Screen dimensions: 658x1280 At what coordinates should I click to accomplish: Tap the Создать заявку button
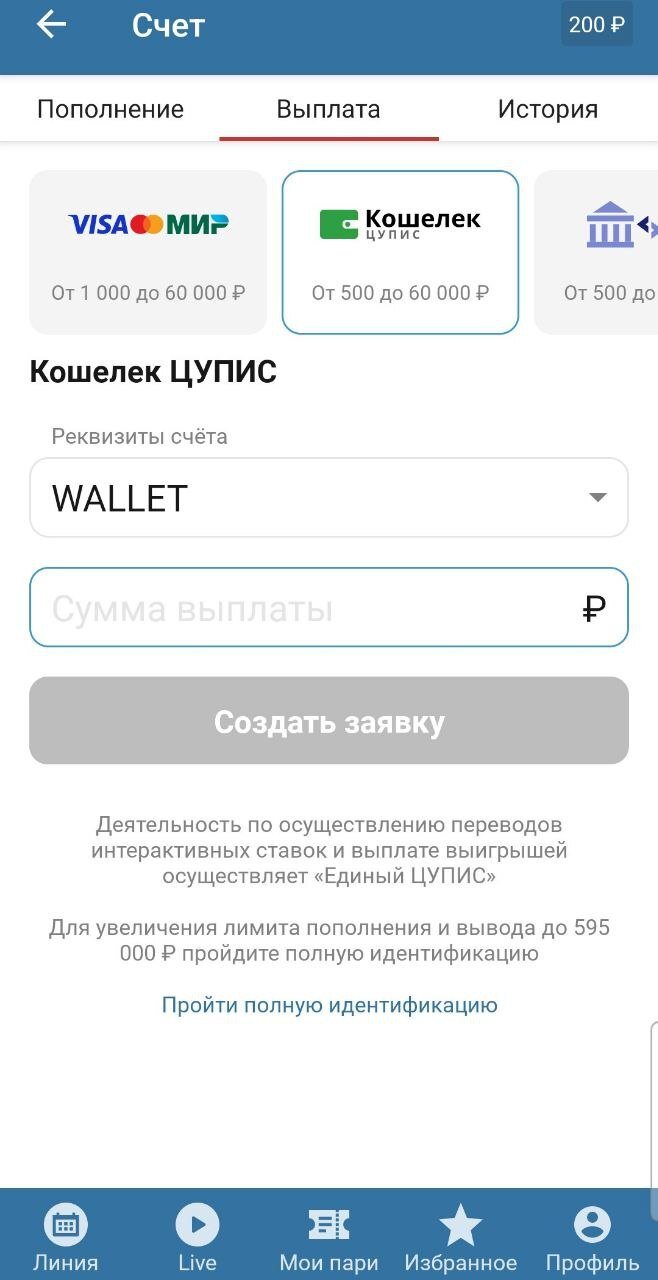click(329, 721)
